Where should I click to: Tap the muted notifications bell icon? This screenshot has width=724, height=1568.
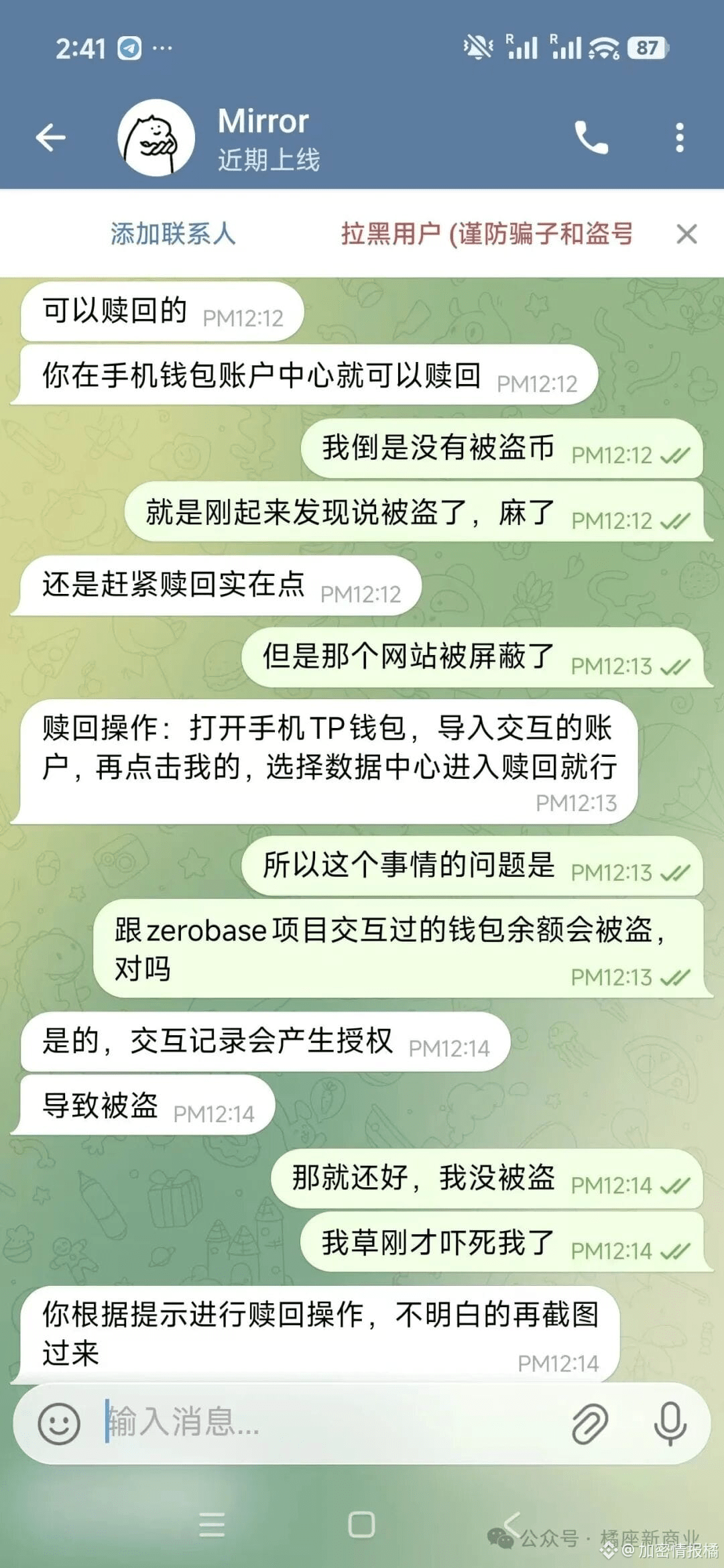[478, 46]
